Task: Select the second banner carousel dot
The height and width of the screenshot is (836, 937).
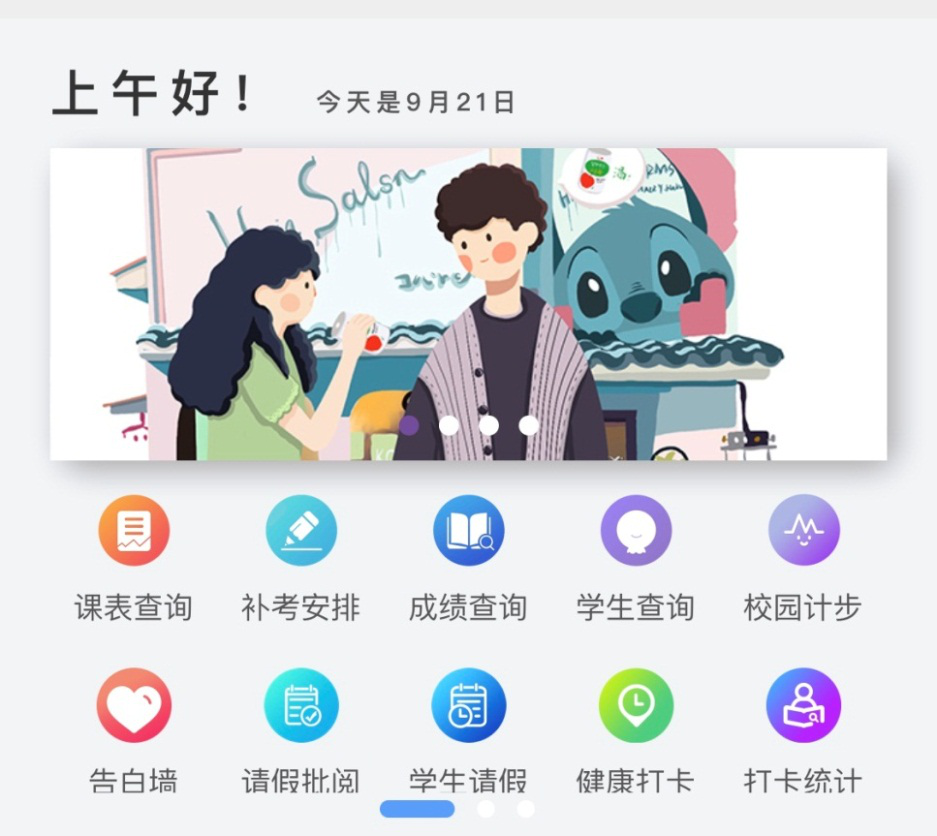Action: [449, 425]
